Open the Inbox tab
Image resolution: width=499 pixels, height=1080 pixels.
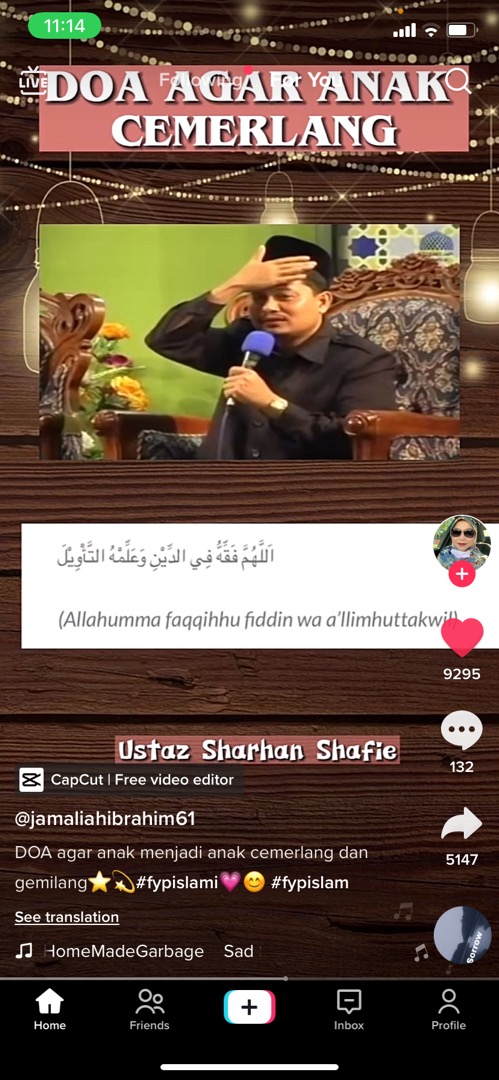349,1010
